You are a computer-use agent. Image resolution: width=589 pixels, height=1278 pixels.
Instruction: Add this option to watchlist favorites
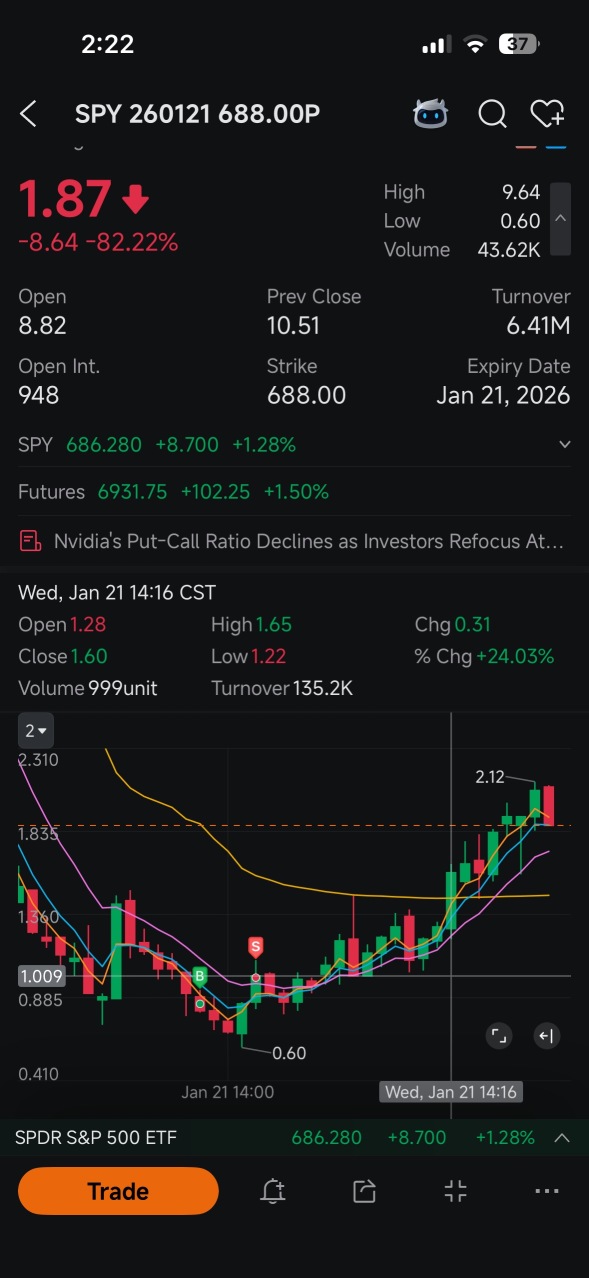click(x=547, y=114)
